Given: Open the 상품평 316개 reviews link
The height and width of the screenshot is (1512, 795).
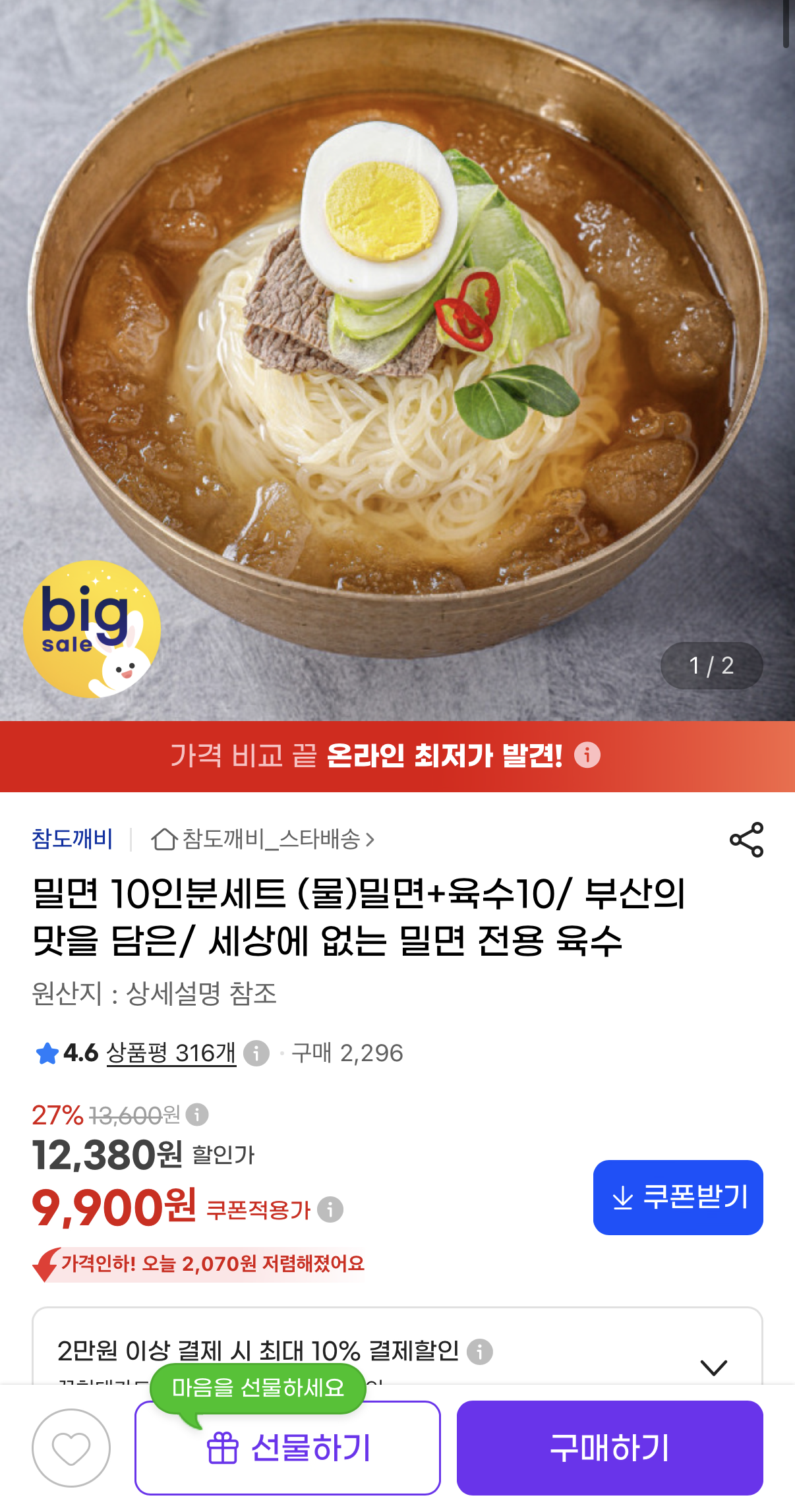Looking at the screenshot, I should pos(171,1053).
